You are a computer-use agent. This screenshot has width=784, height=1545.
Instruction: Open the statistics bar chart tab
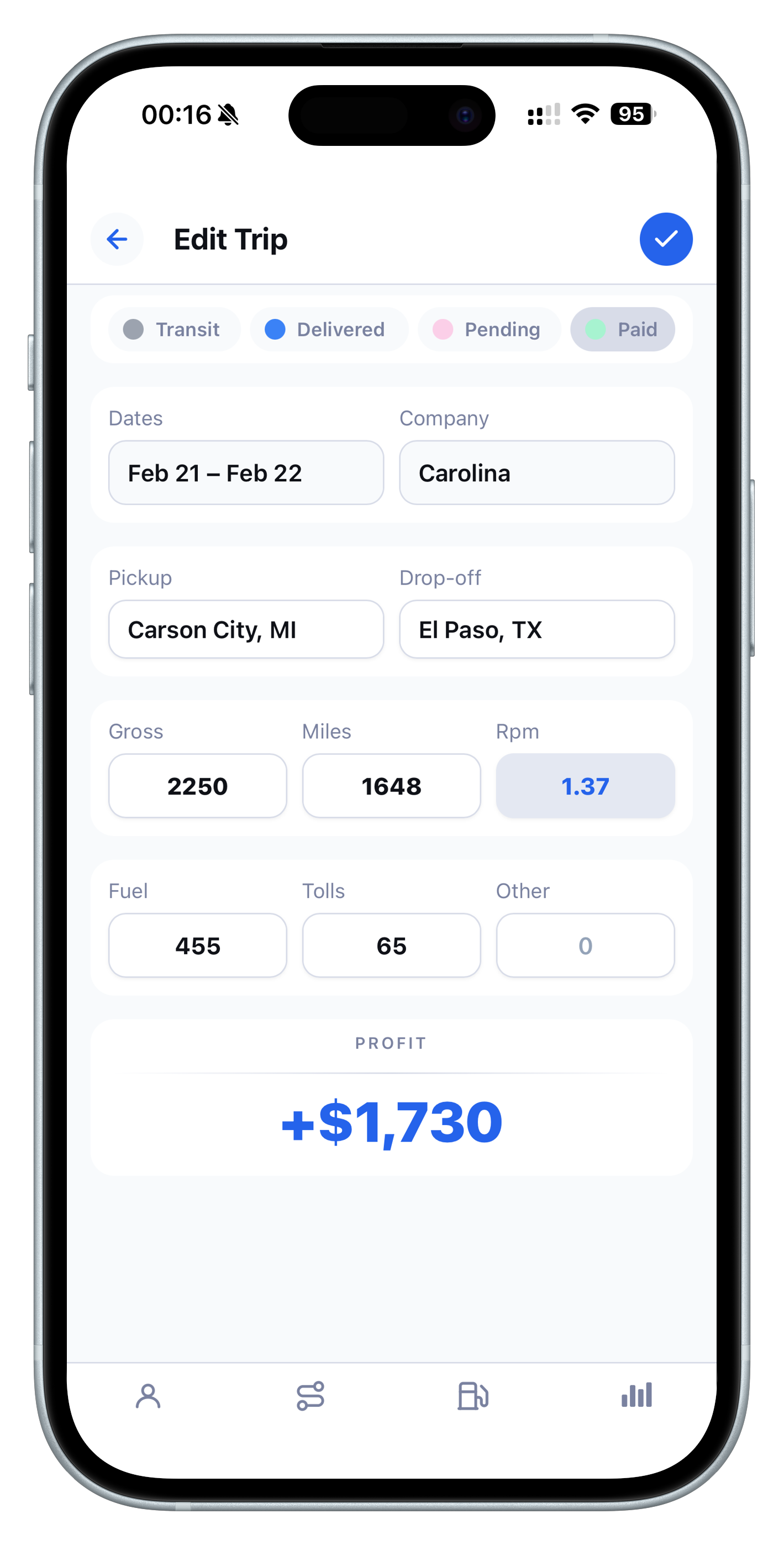[x=636, y=1396]
